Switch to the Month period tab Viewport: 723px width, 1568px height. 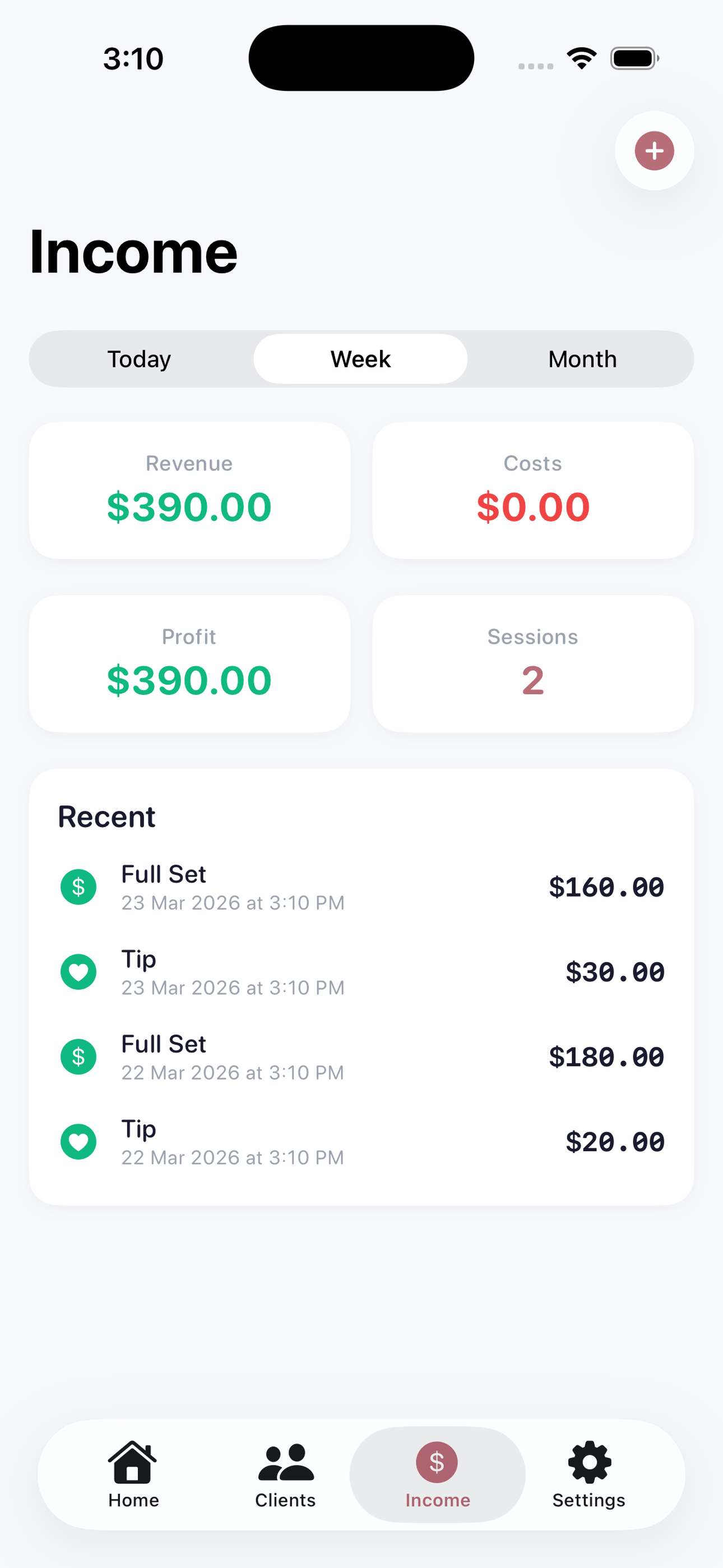coord(582,358)
